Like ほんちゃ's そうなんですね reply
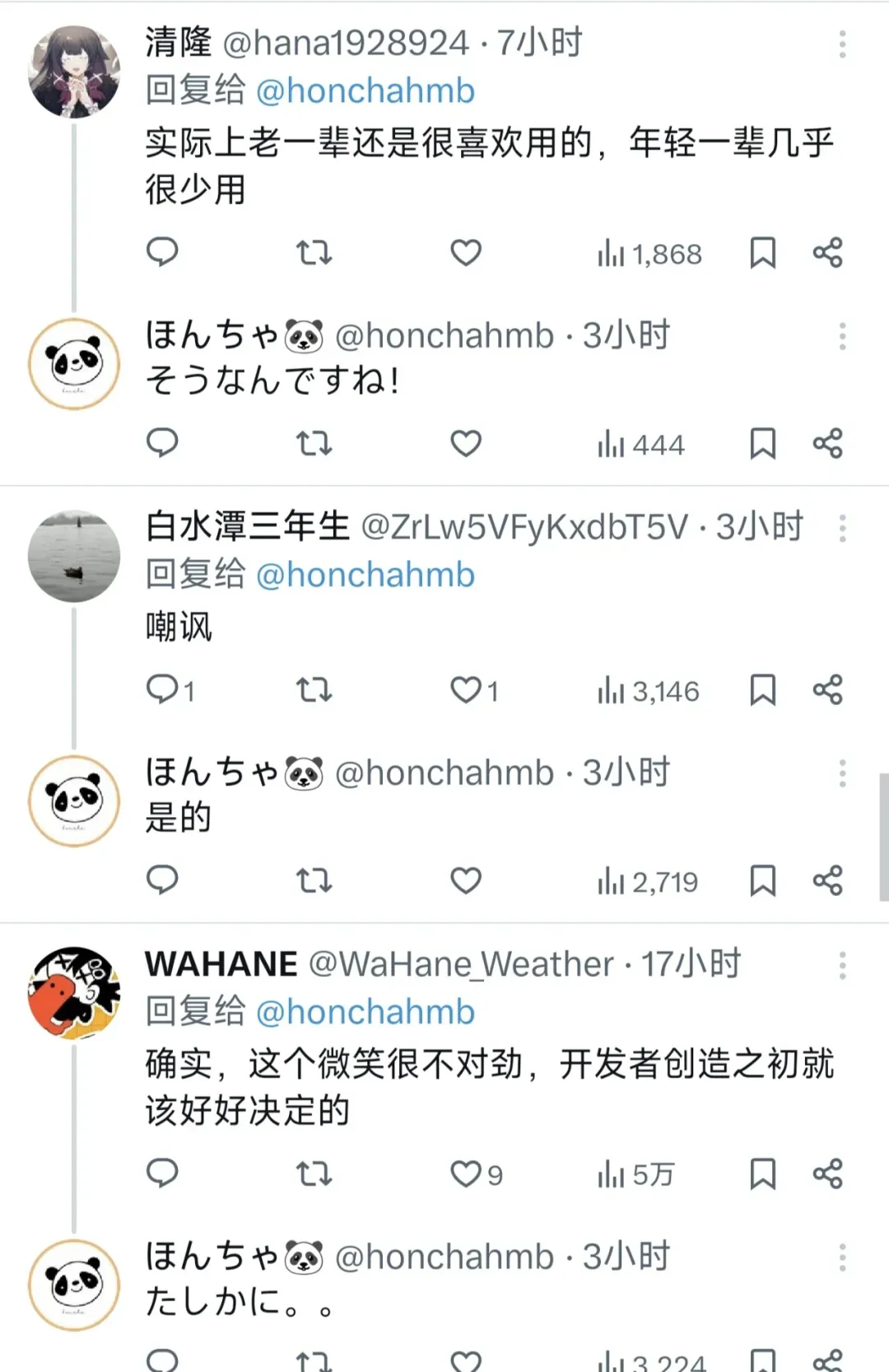 click(465, 444)
